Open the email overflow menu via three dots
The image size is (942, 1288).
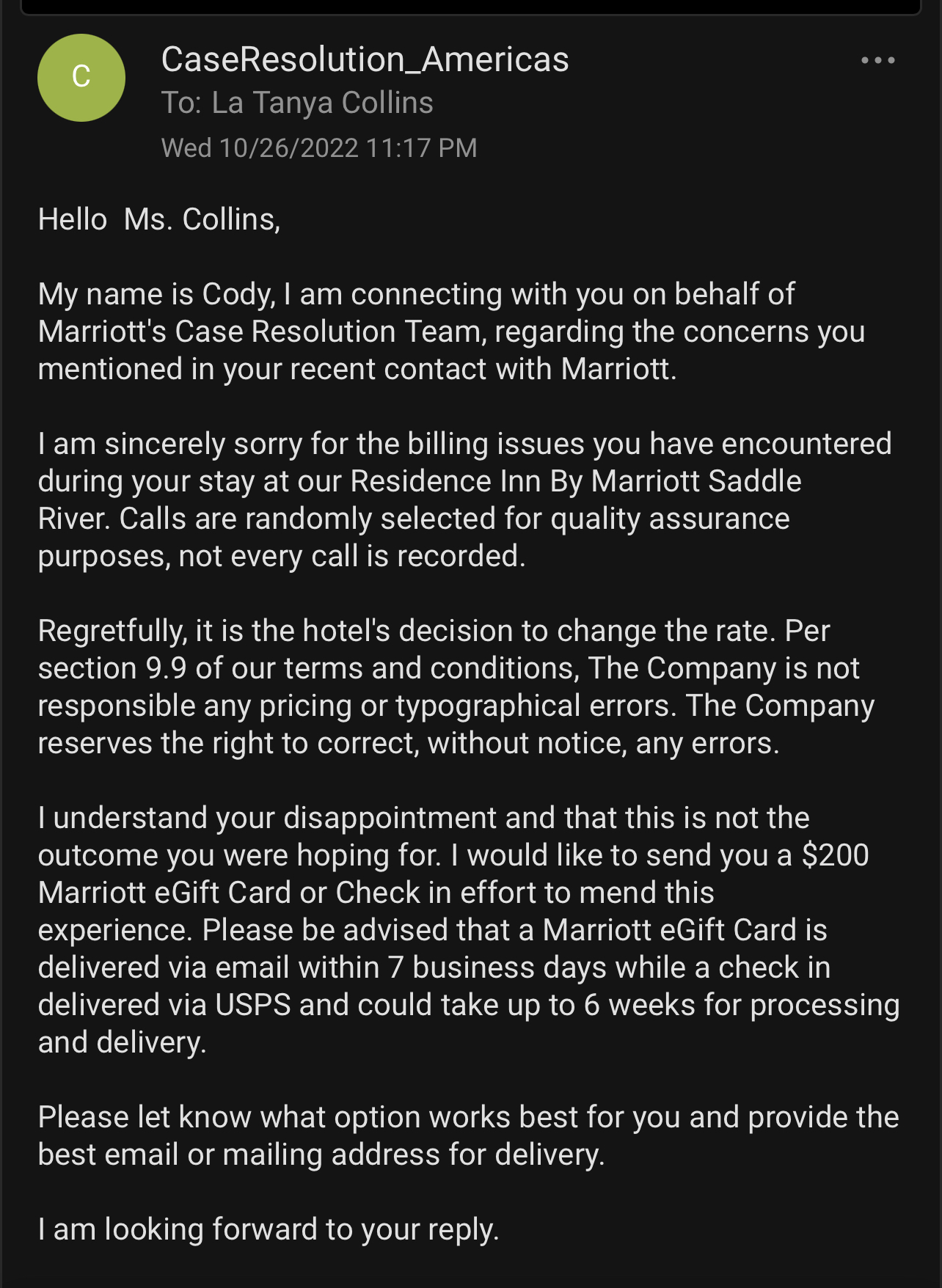pyautogui.click(x=879, y=61)
